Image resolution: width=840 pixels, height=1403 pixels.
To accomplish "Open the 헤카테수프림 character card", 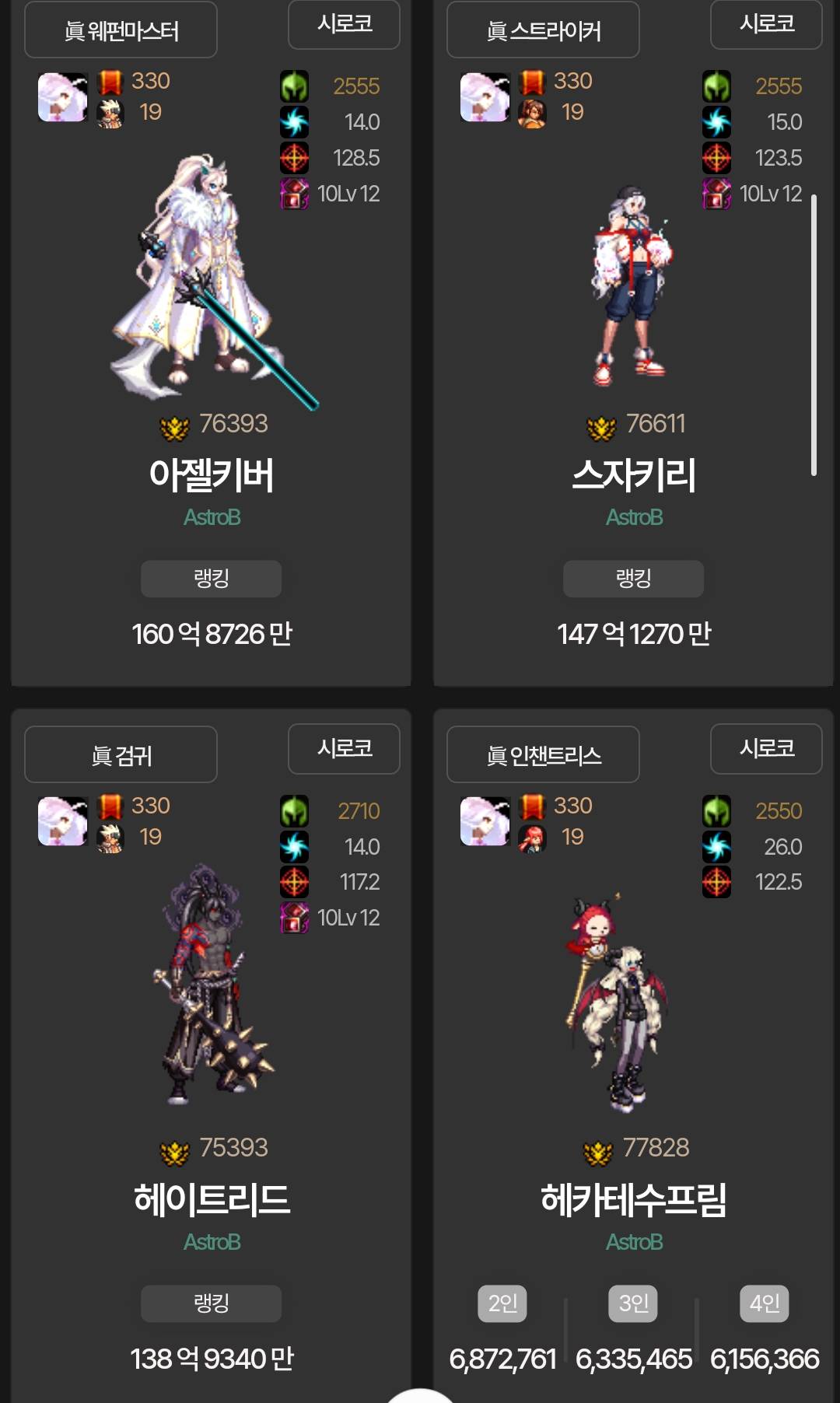I will pos(633,1199).
